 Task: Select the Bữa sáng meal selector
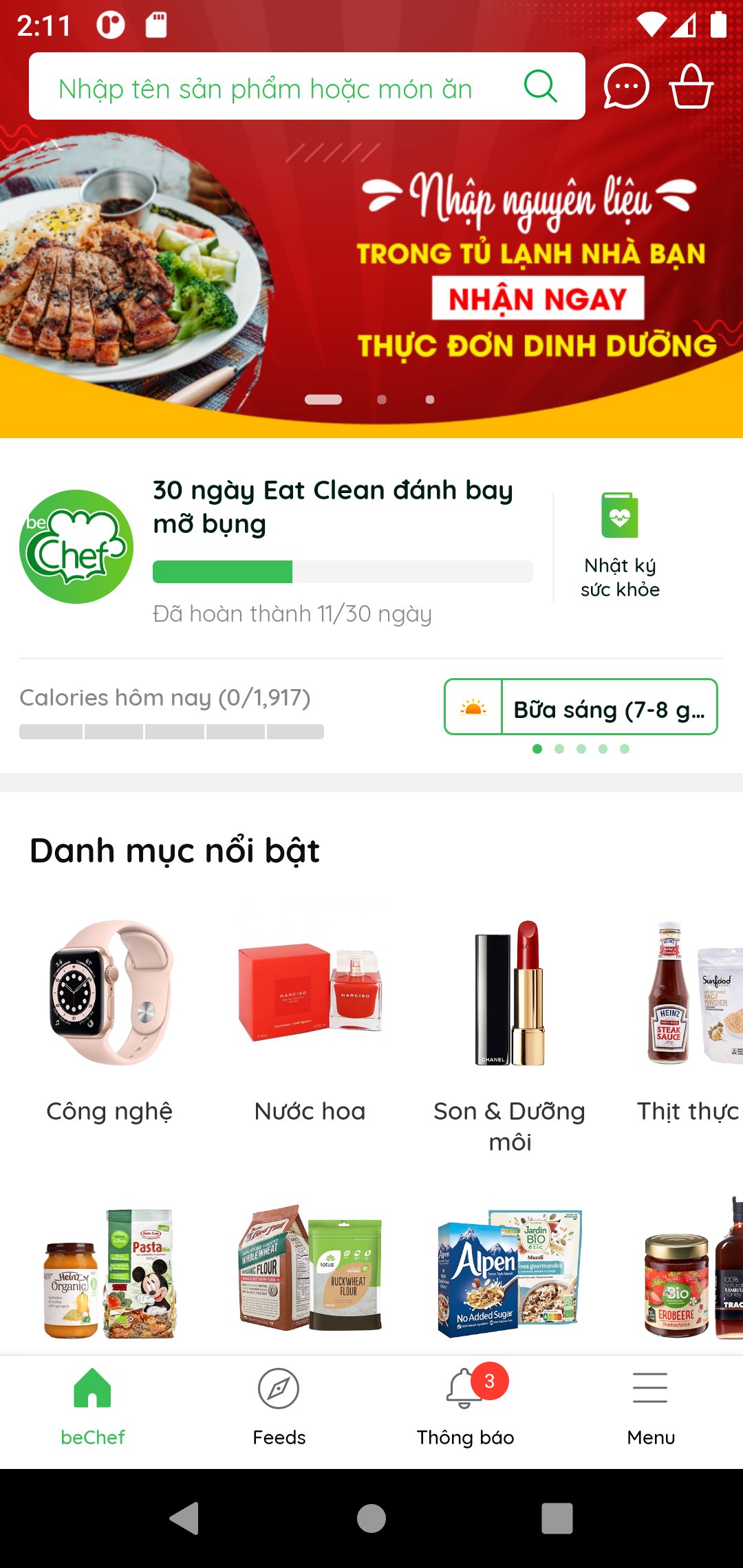581,707
